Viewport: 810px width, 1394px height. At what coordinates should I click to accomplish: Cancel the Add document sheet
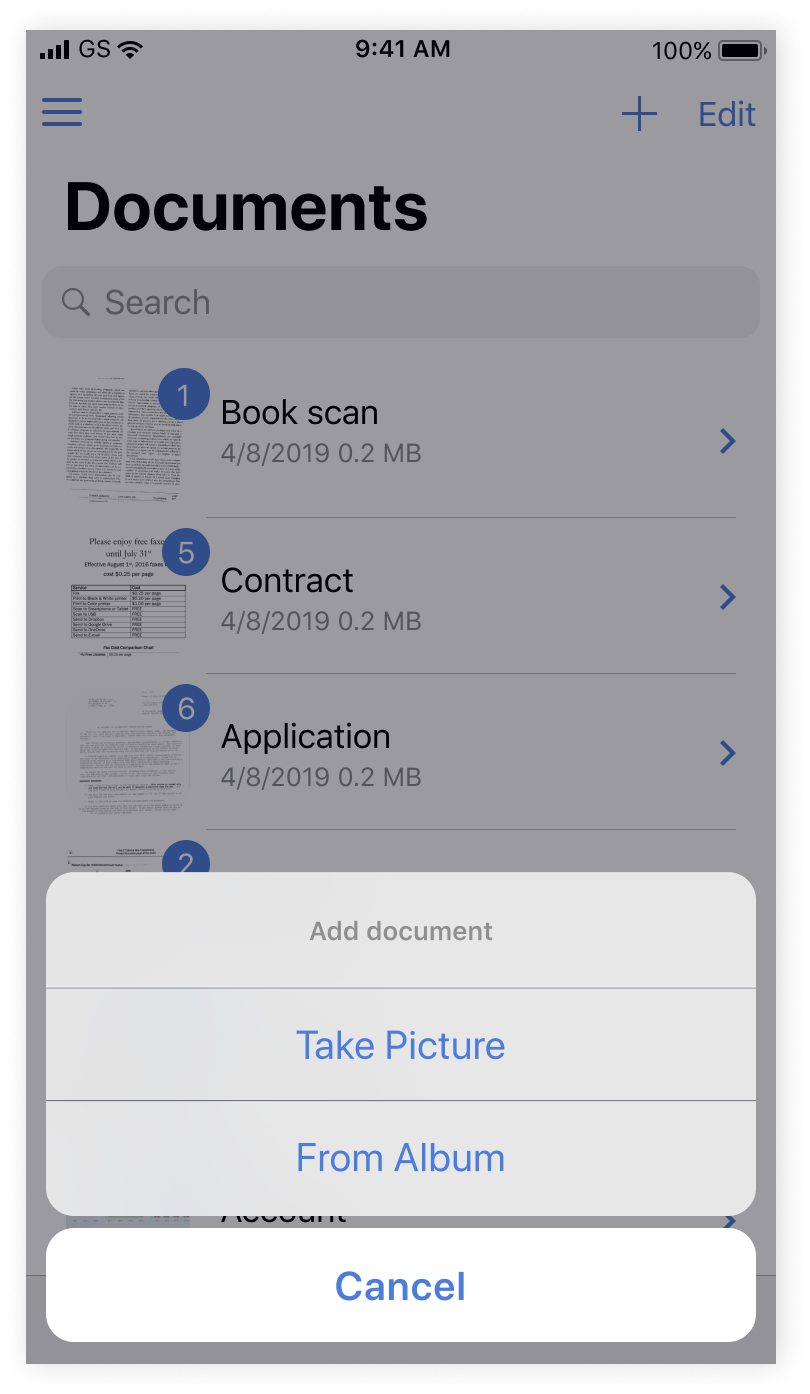pos(400,1286)
